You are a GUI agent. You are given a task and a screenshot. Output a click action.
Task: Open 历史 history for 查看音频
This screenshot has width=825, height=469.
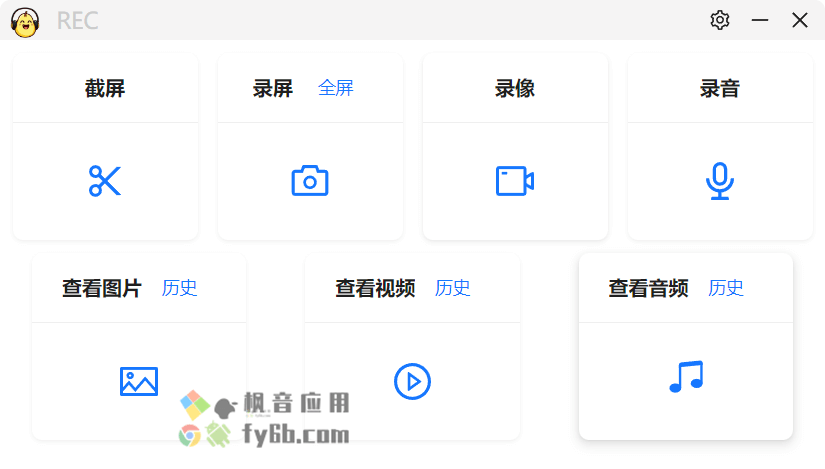coord(726,288)
